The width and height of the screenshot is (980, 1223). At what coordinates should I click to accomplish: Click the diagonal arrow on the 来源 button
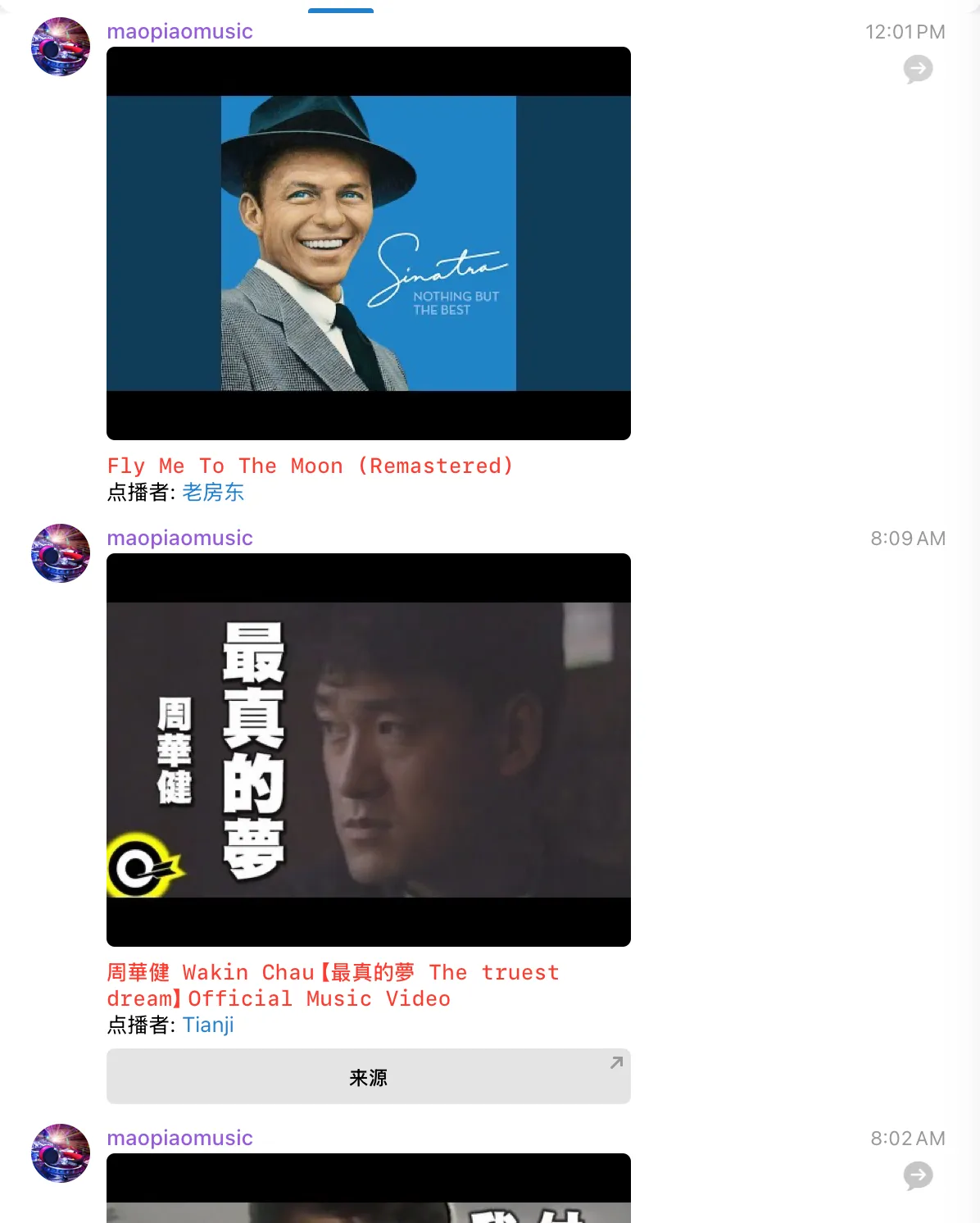click(617, 1063)
